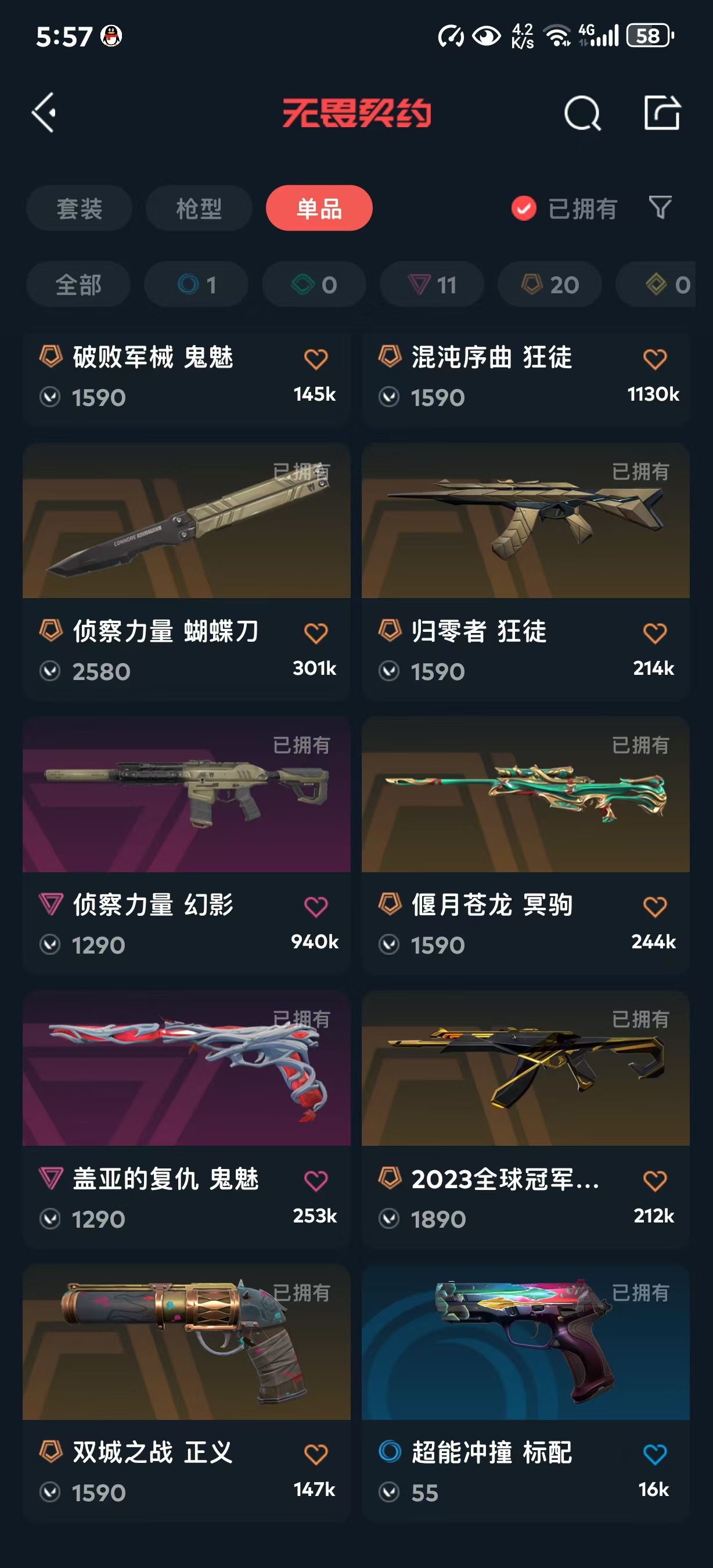Switch to the 枪型 tab
Viewport: 713px width, 1568px height.
tap(199, 208)
